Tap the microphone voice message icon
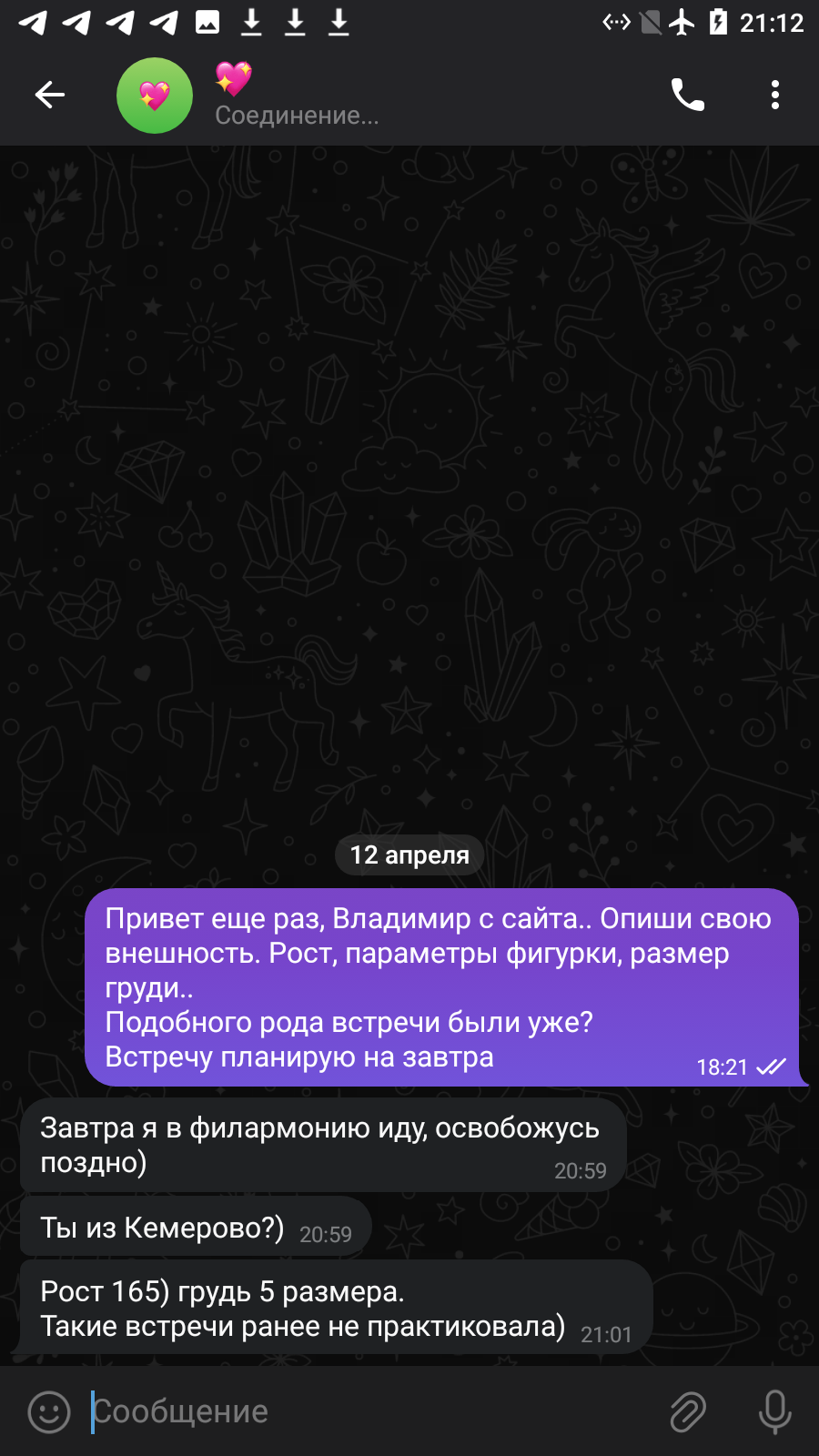Screen dimensions: 819x1456 775,1412
